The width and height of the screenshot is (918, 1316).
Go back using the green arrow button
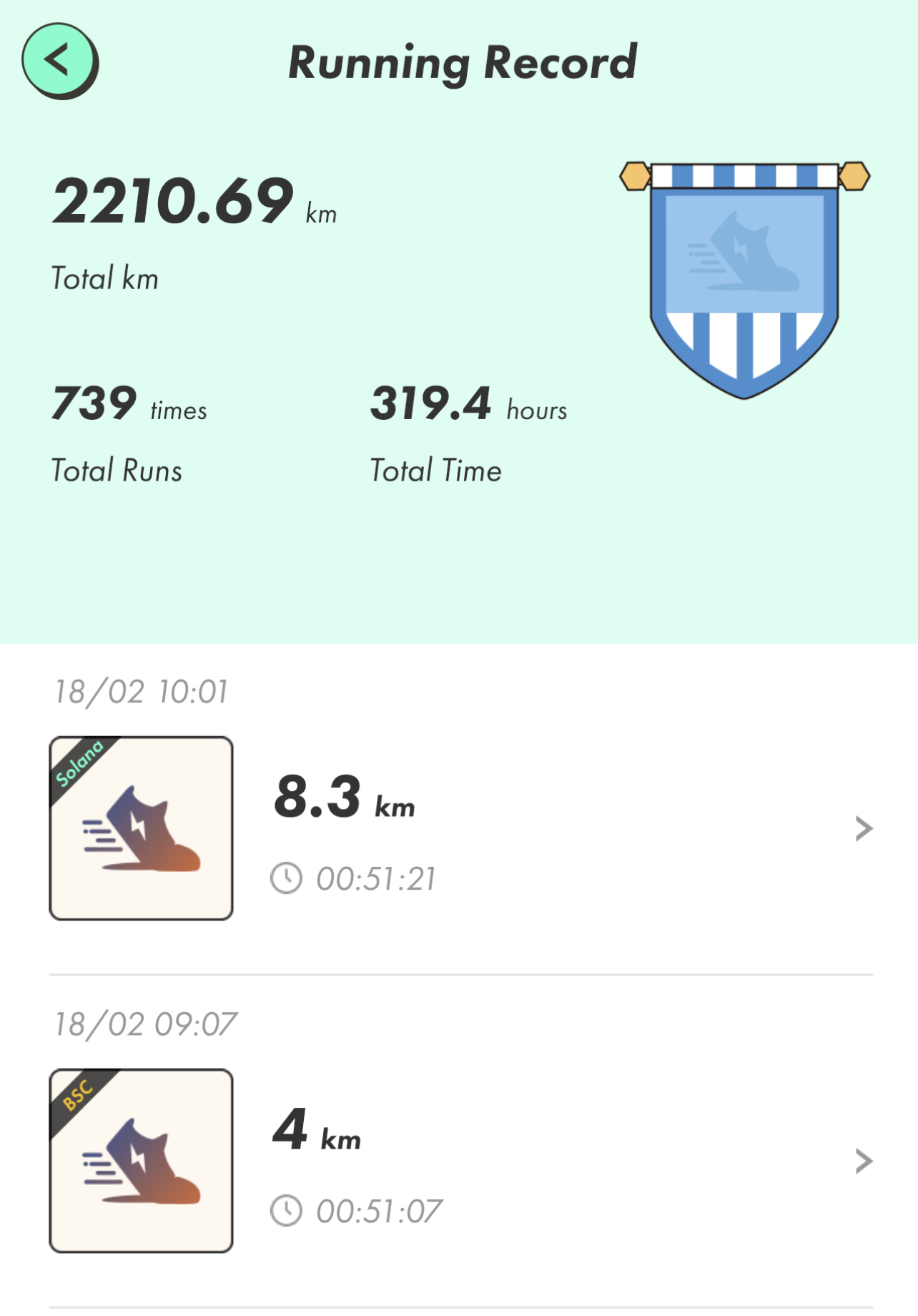point(59,60)
